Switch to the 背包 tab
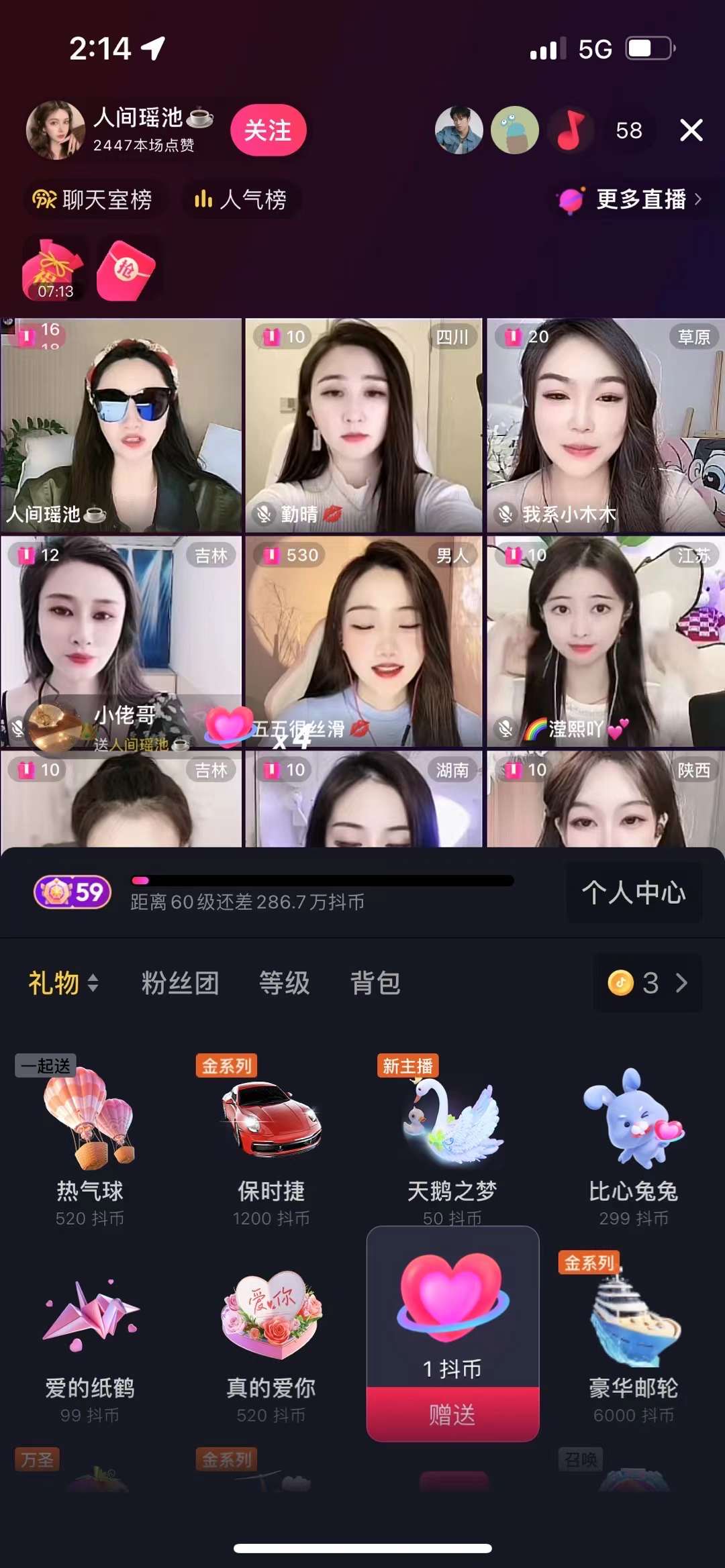This screenshot has height=1568, width=725. tap(375, 983)
